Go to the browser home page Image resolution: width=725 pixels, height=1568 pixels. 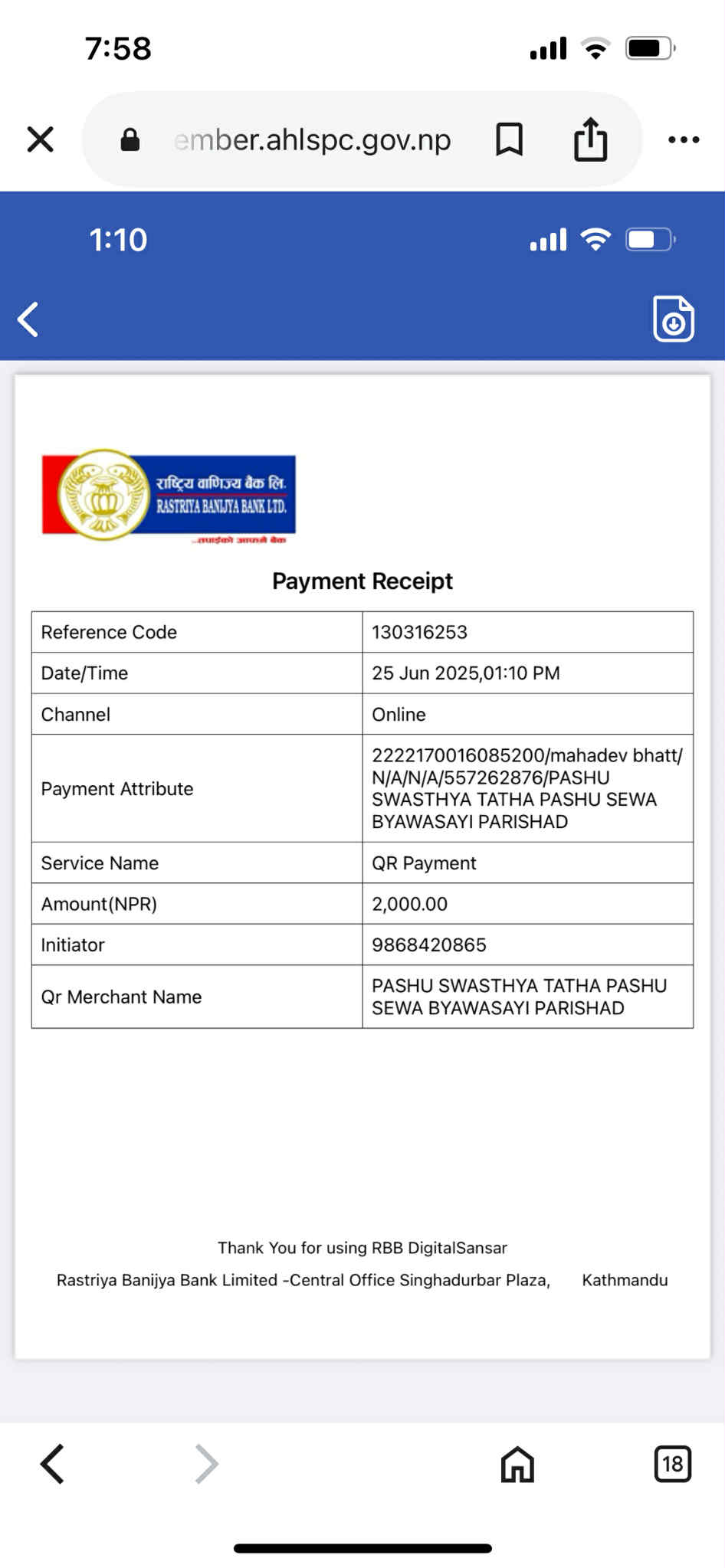point(517,1465)
